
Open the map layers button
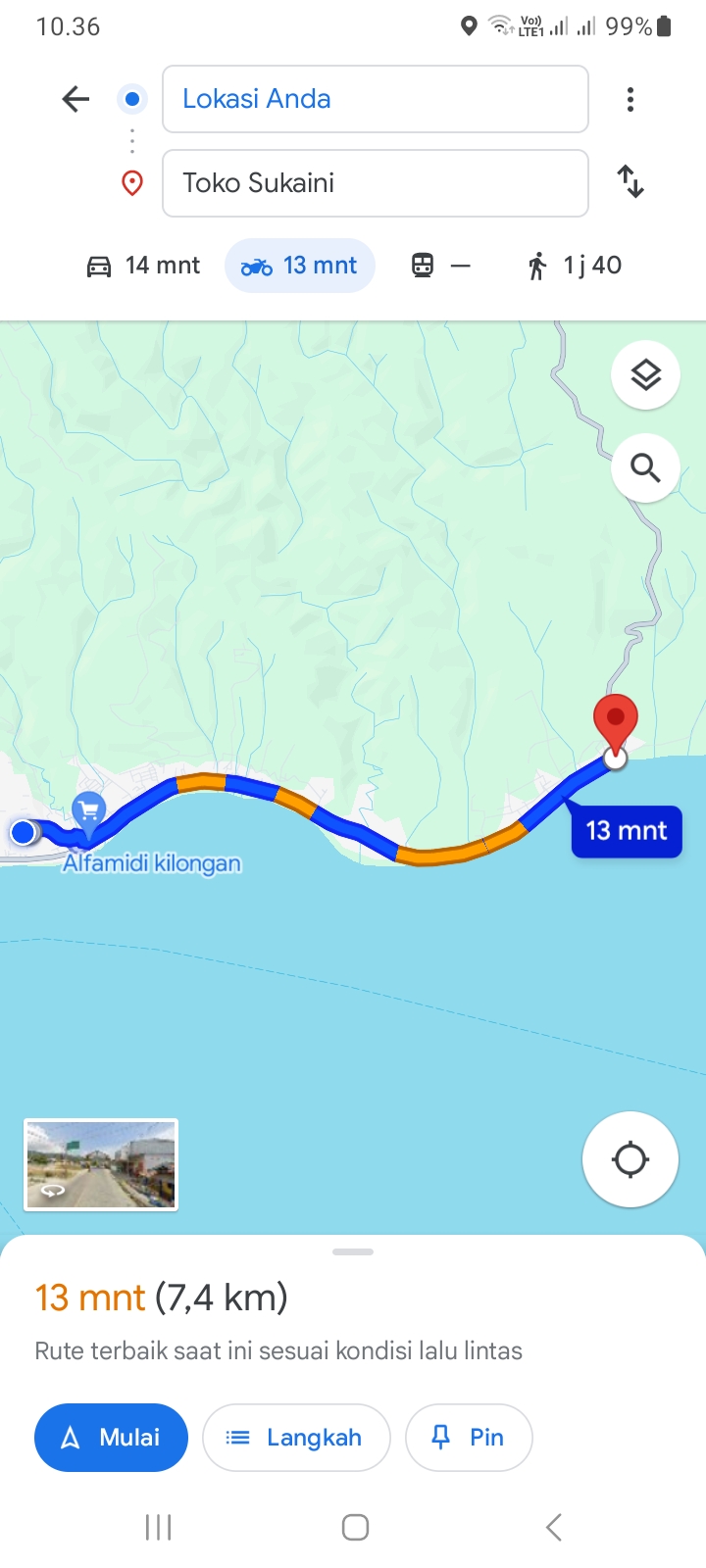pos(645,375)
